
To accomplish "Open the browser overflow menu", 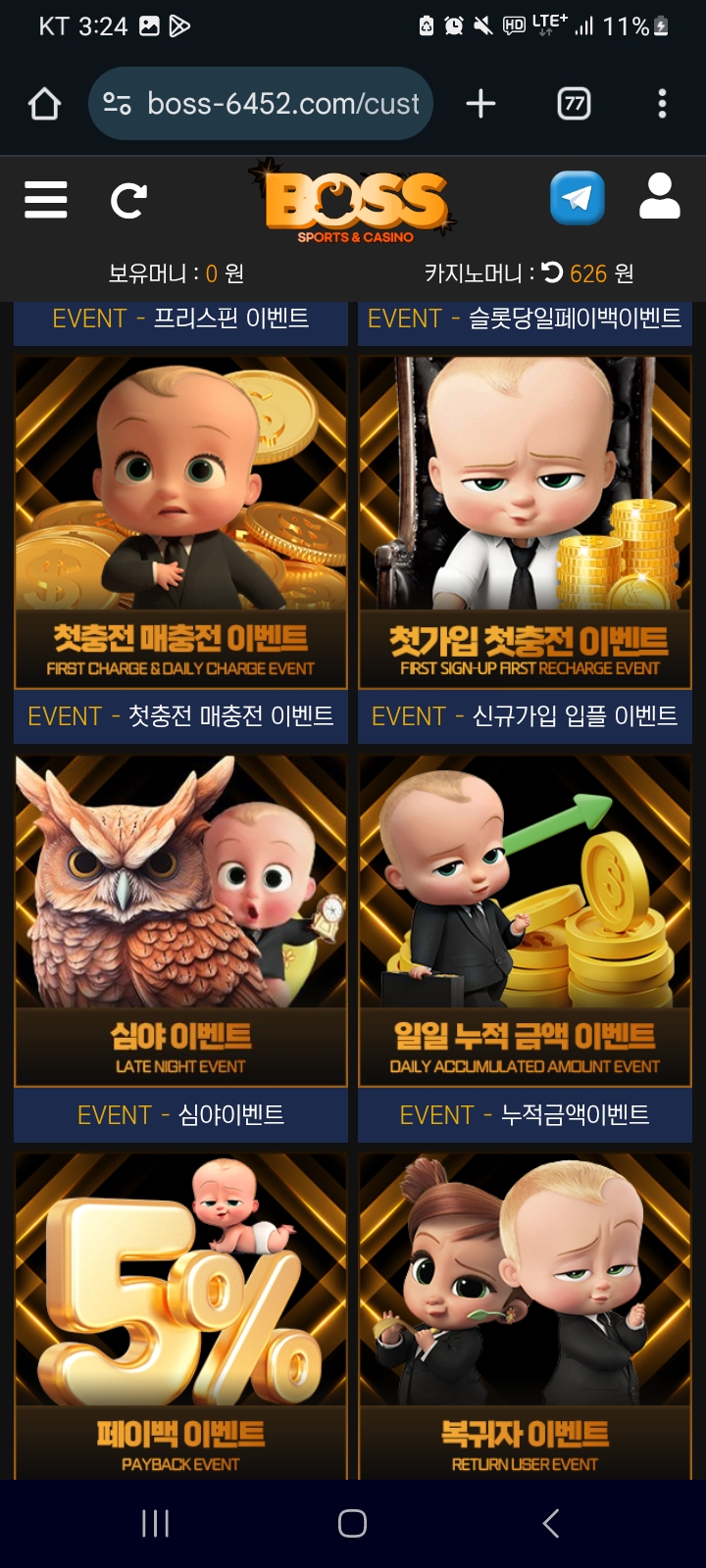I will point(663,104).
